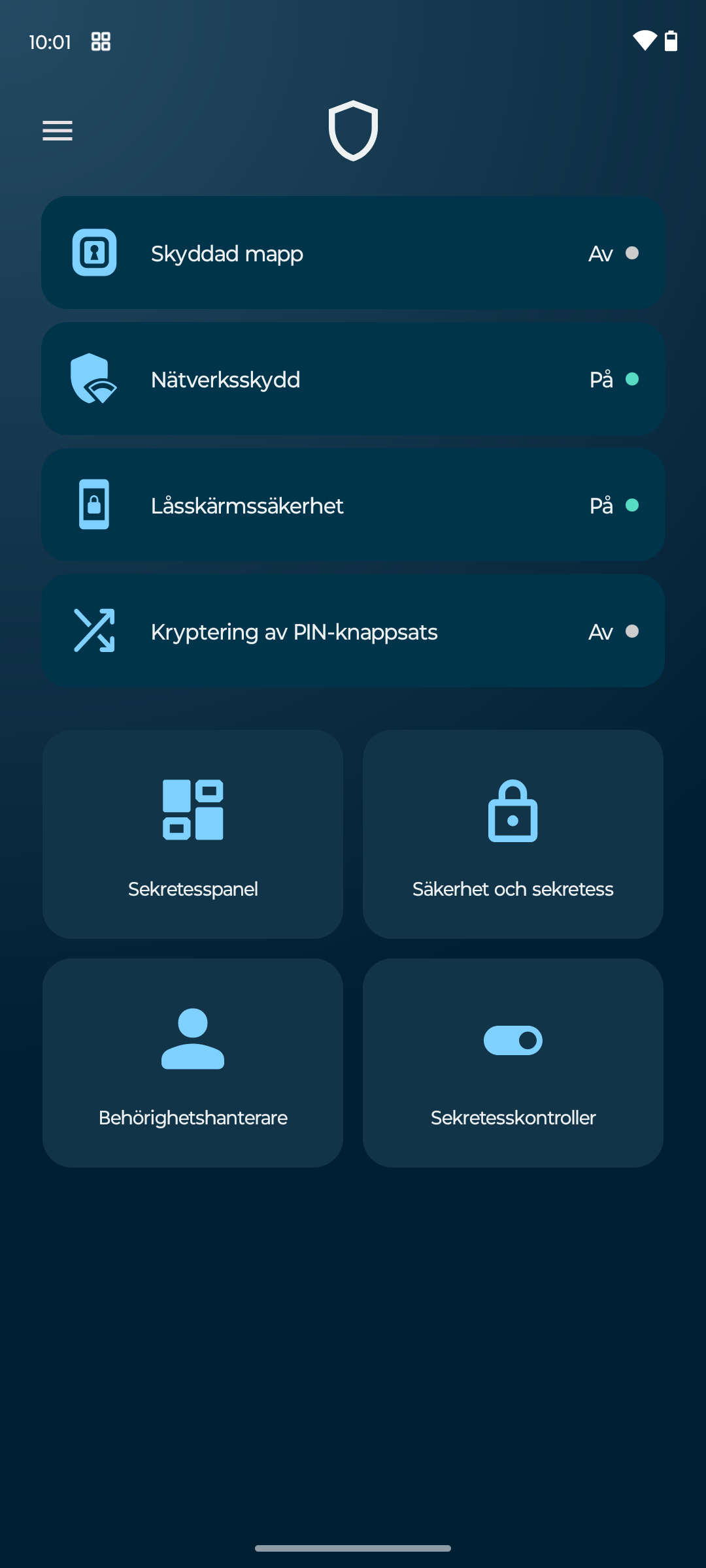Open Säkerhet och sekretess card
The image size is (706, 1568).
[513, 834]
